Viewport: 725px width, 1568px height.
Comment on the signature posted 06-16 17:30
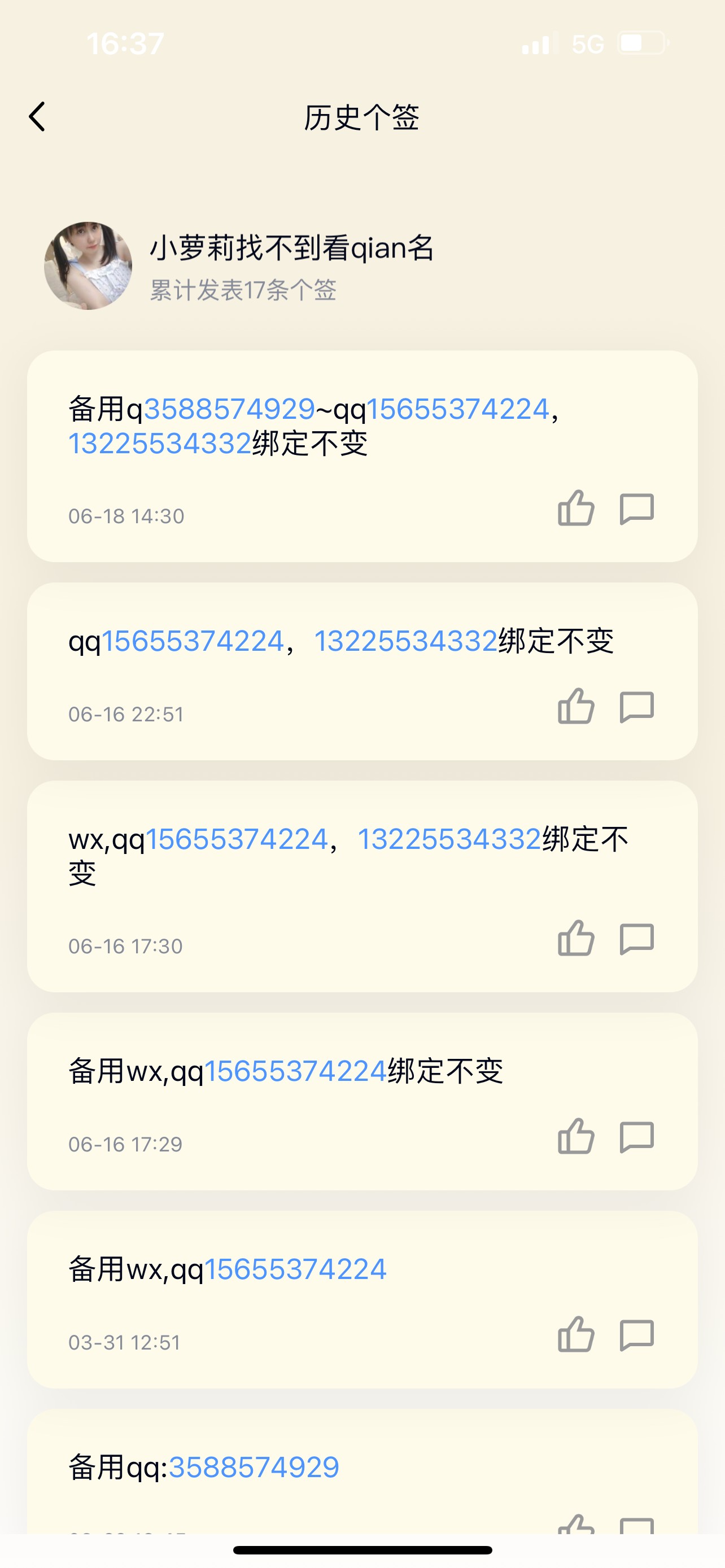click(x=637, y=938)
